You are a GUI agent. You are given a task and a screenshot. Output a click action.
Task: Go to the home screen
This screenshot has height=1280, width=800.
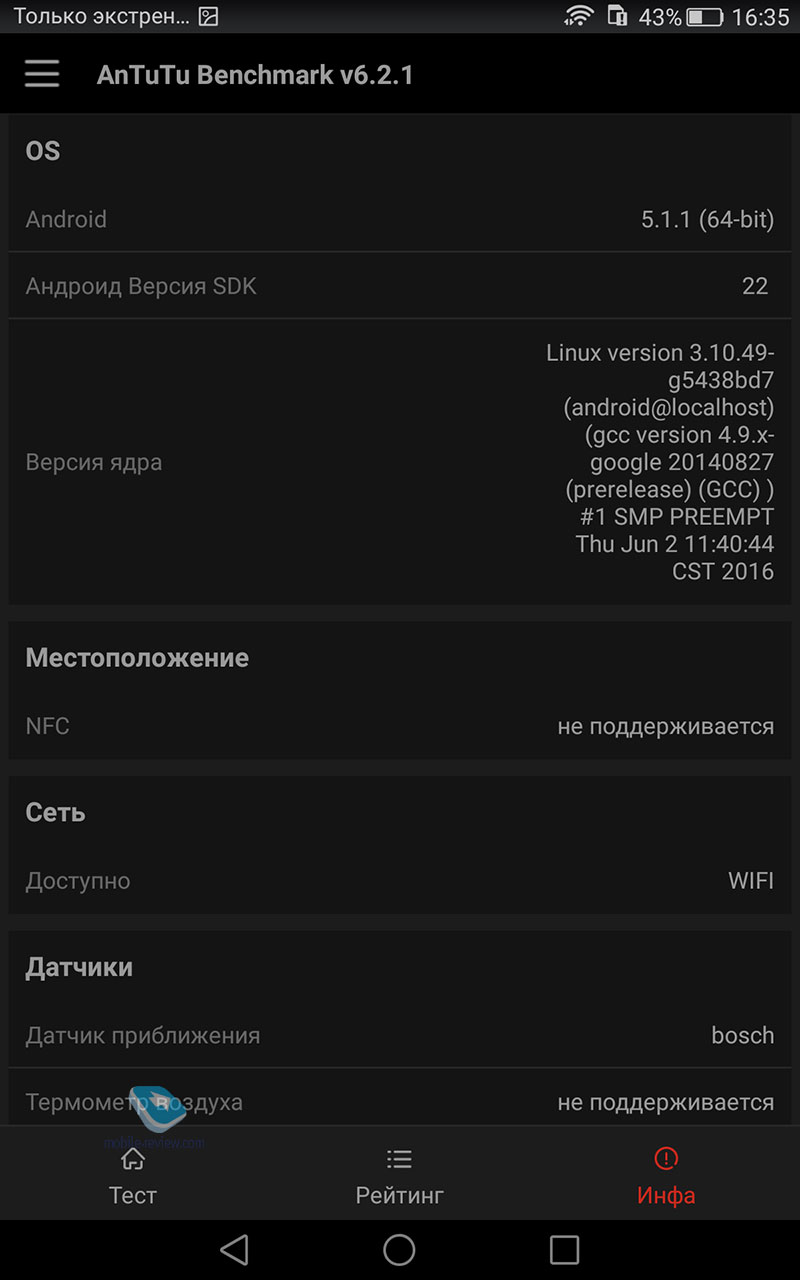pyautogui.click(x=399, y=1249)
